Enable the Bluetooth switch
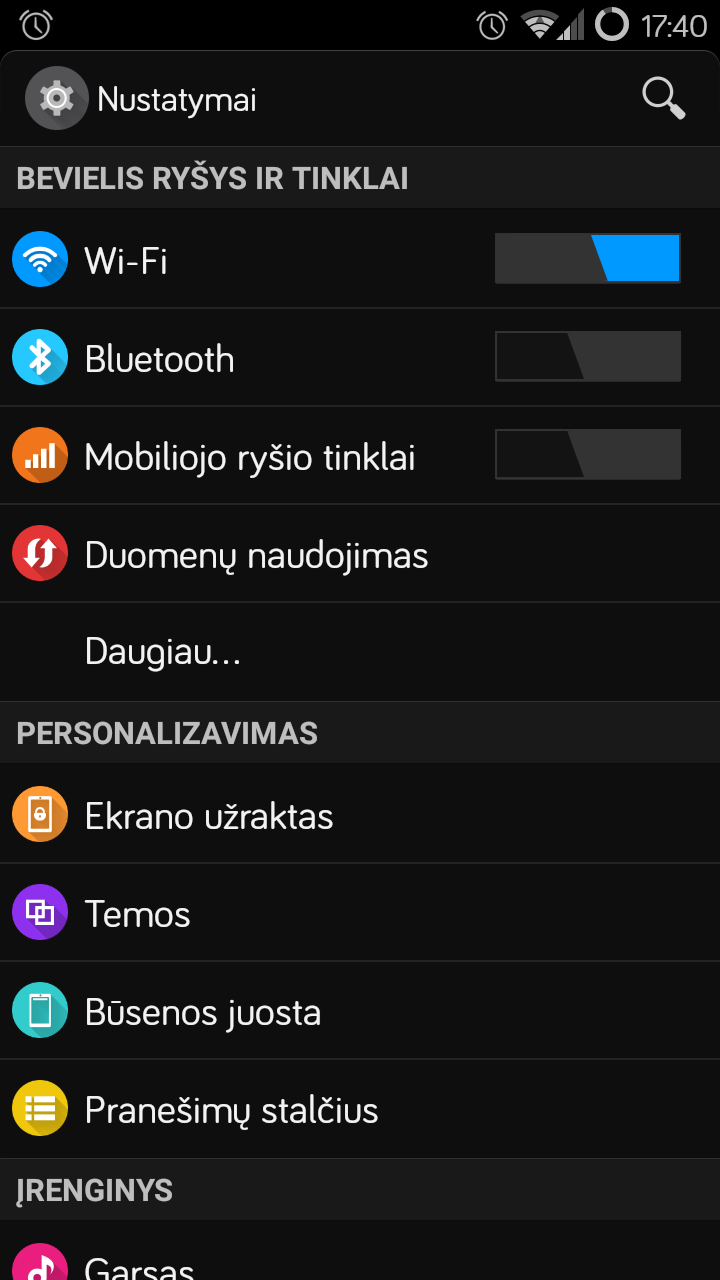720x1280 pixels. 588,357
